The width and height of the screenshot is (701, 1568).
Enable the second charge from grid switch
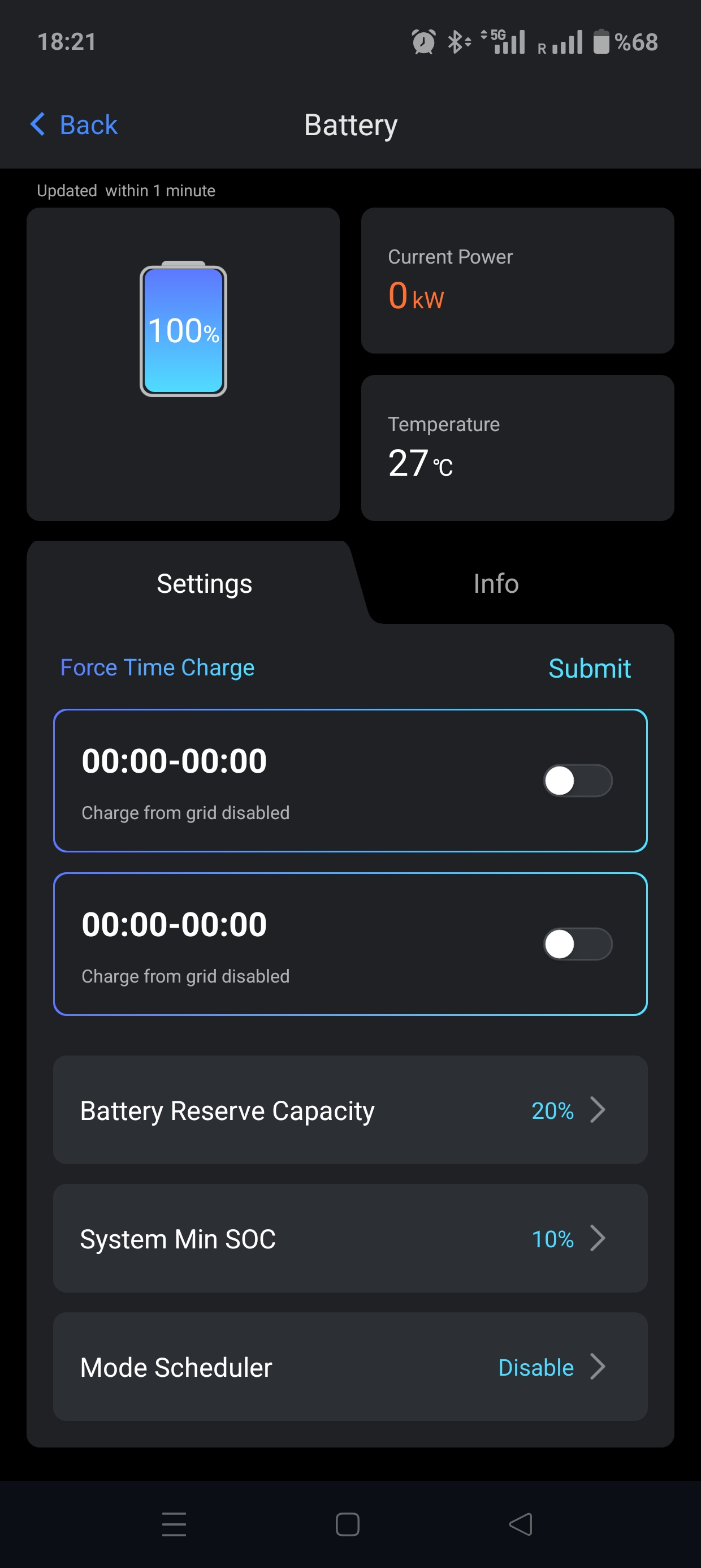click(x=577, y=944)
